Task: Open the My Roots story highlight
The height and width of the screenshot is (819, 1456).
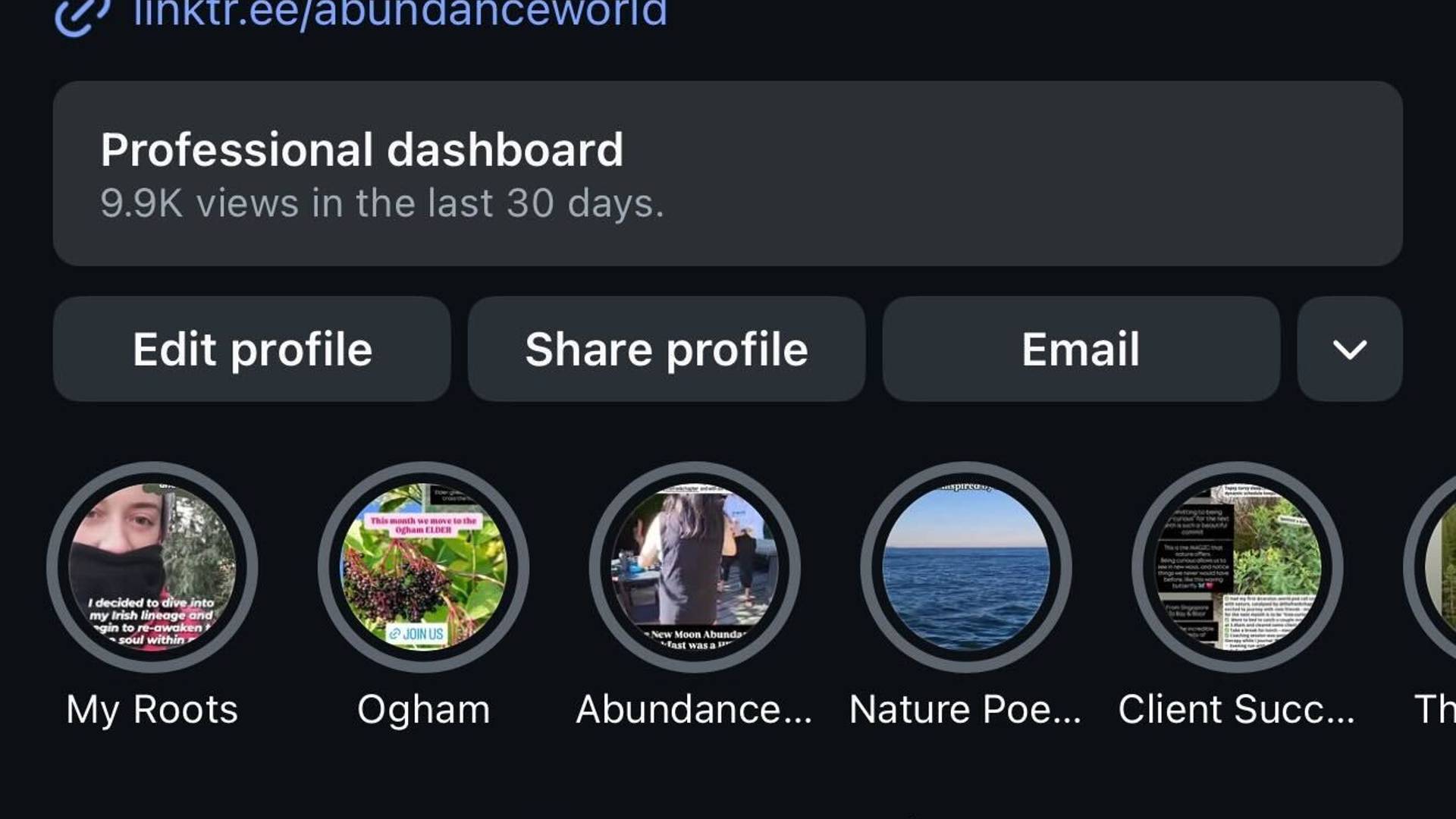Action: tap(152, 567)
